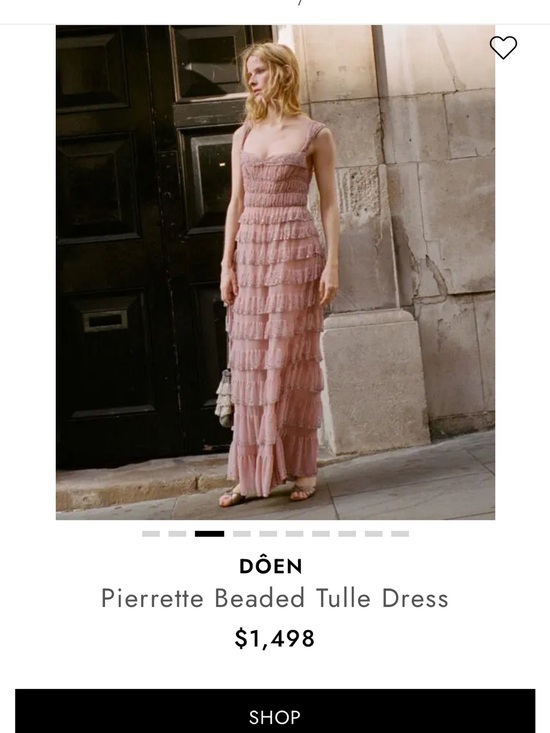Screen dimensions: 550x733
Task: Jump to the first image indicator
Action: coord(151,534)
